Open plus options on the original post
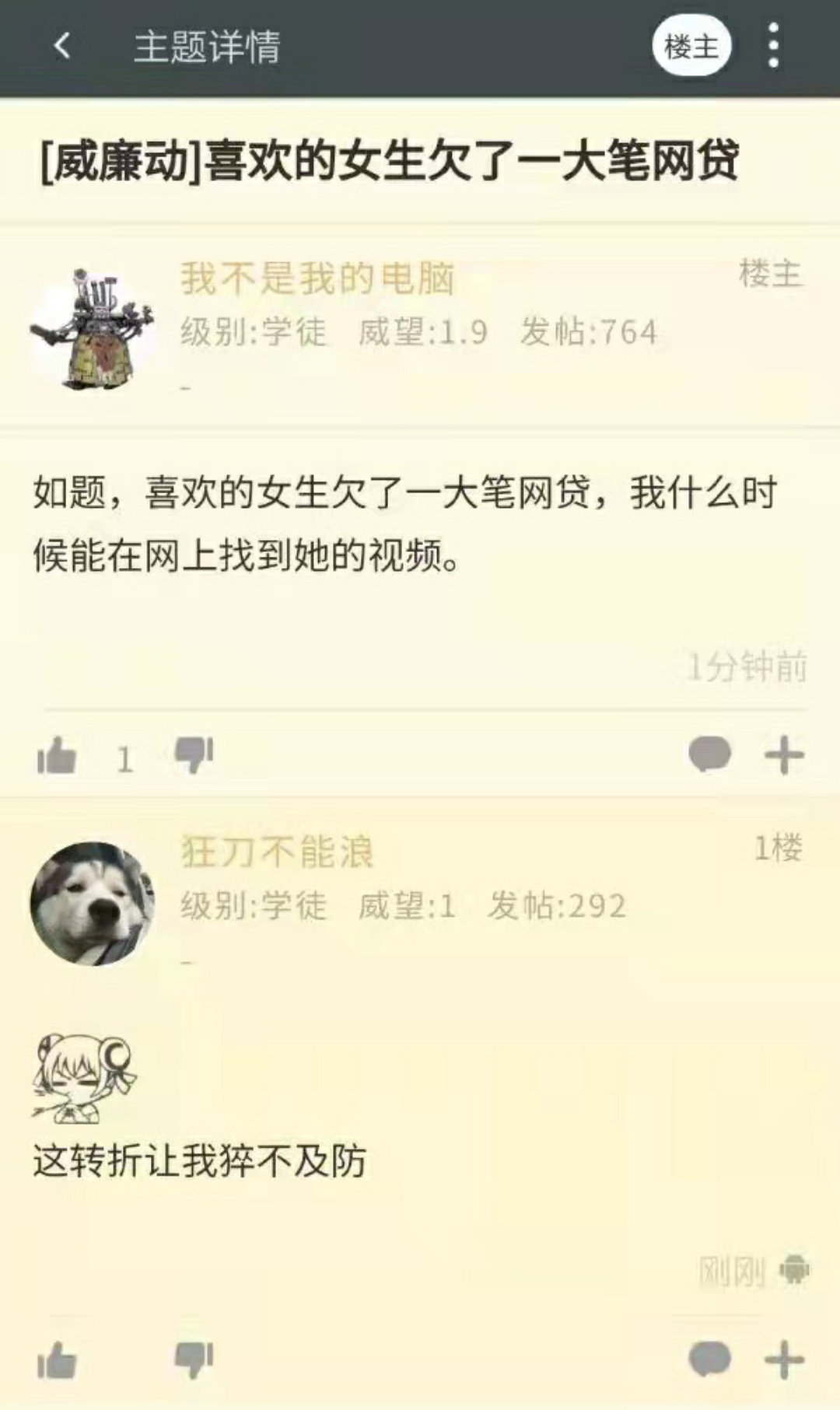 [784, 755]
